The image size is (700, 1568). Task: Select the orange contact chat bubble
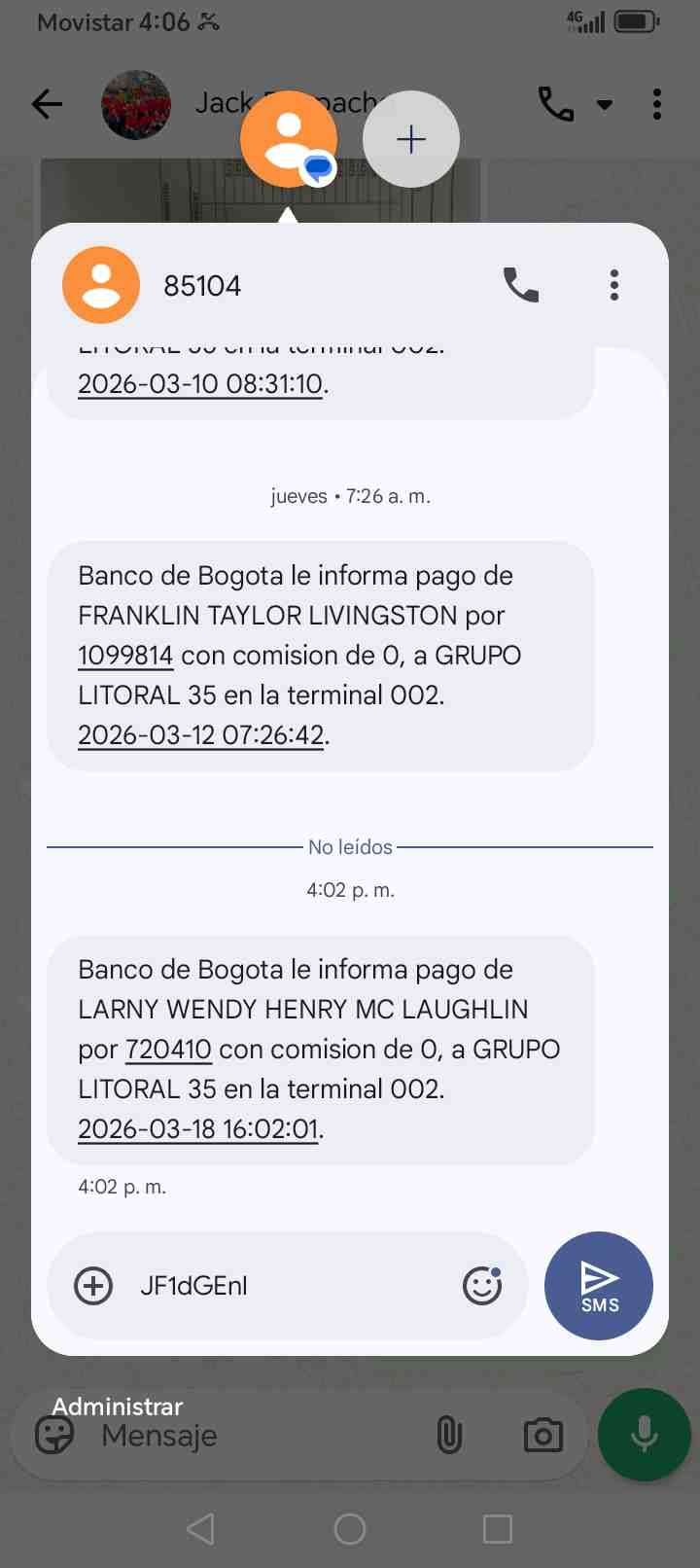coord(290,139)
